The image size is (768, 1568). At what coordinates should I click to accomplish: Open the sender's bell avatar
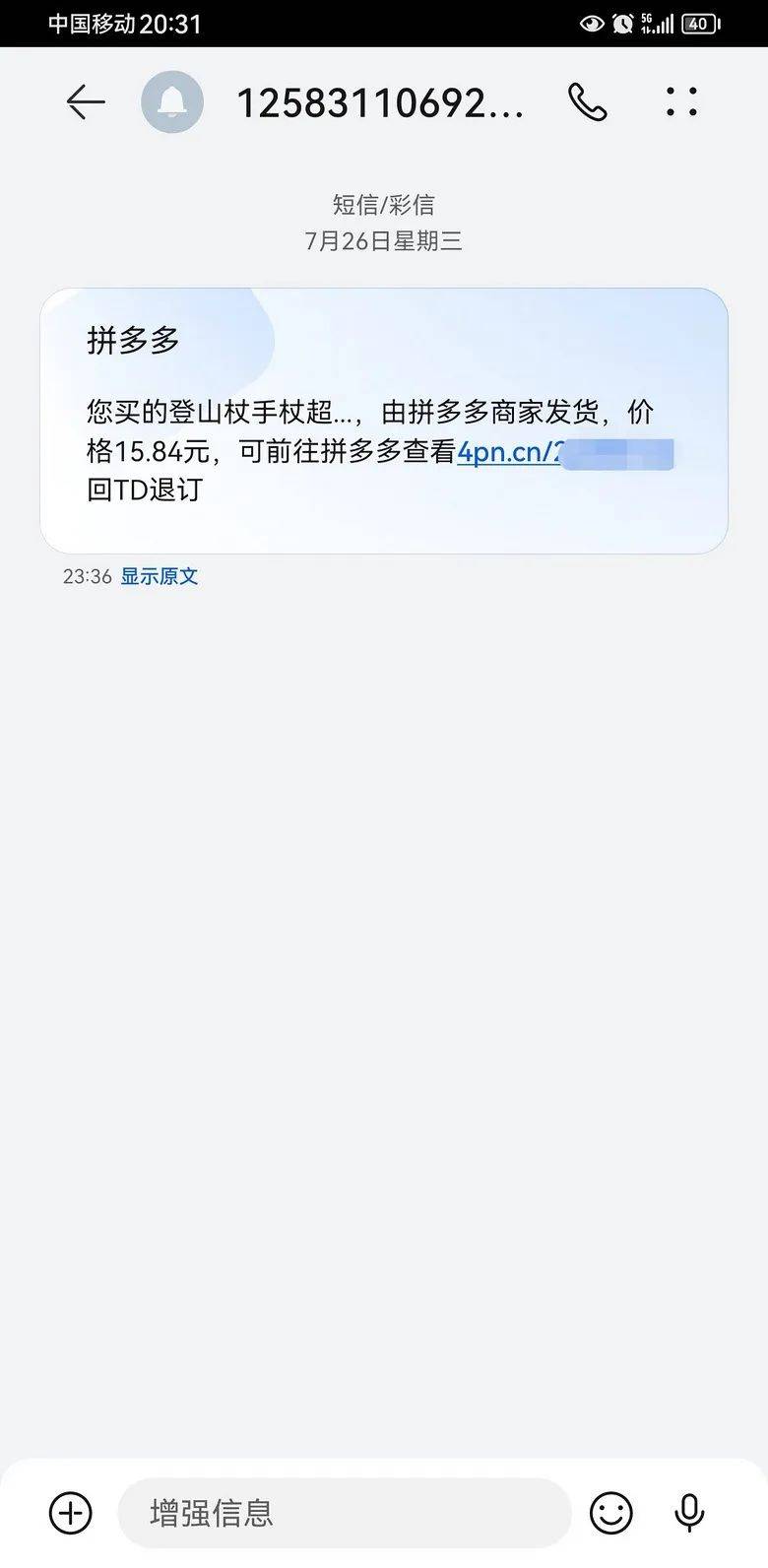coord(172,101)
